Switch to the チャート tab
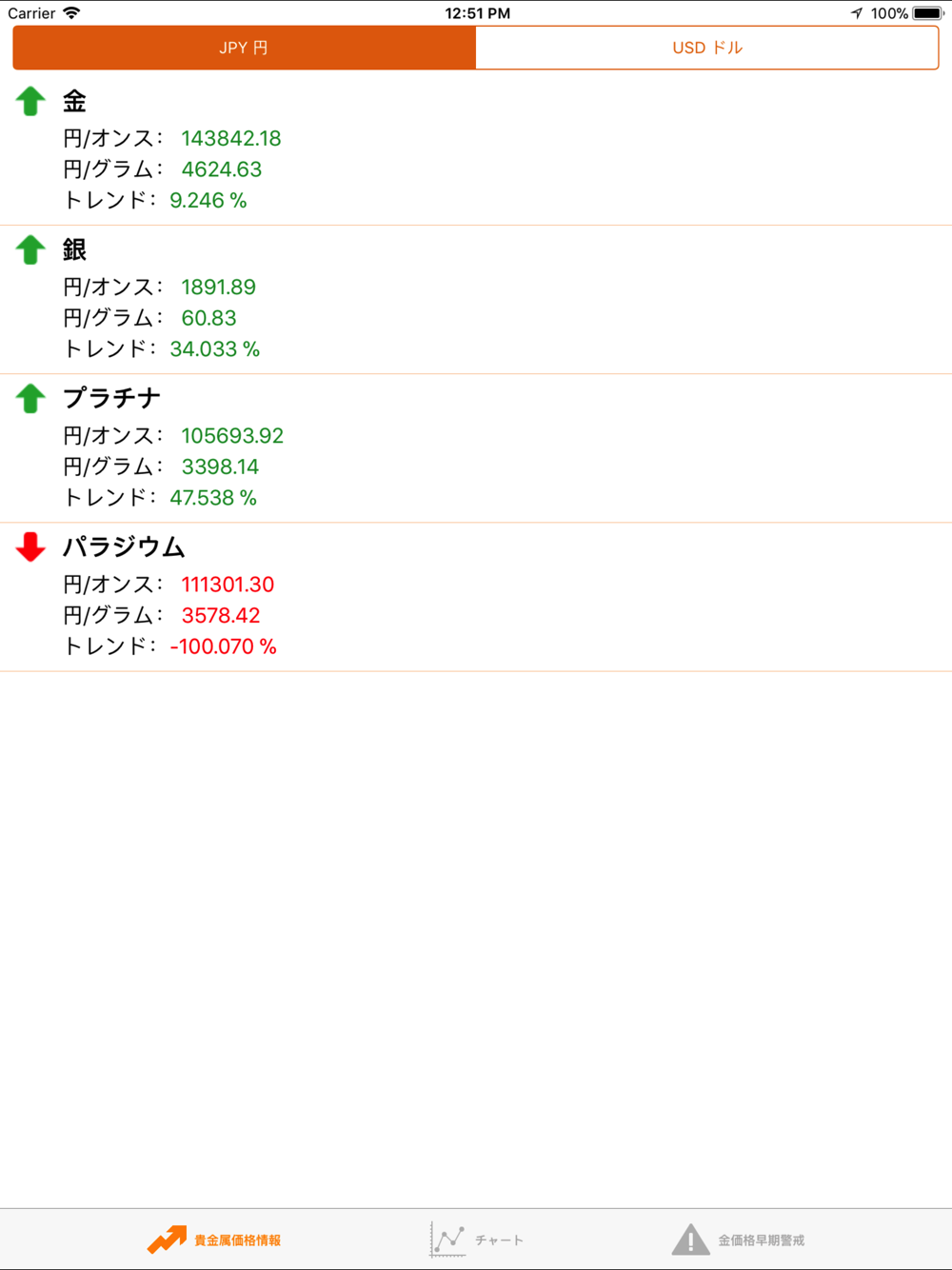 [x=476, y=1240]
